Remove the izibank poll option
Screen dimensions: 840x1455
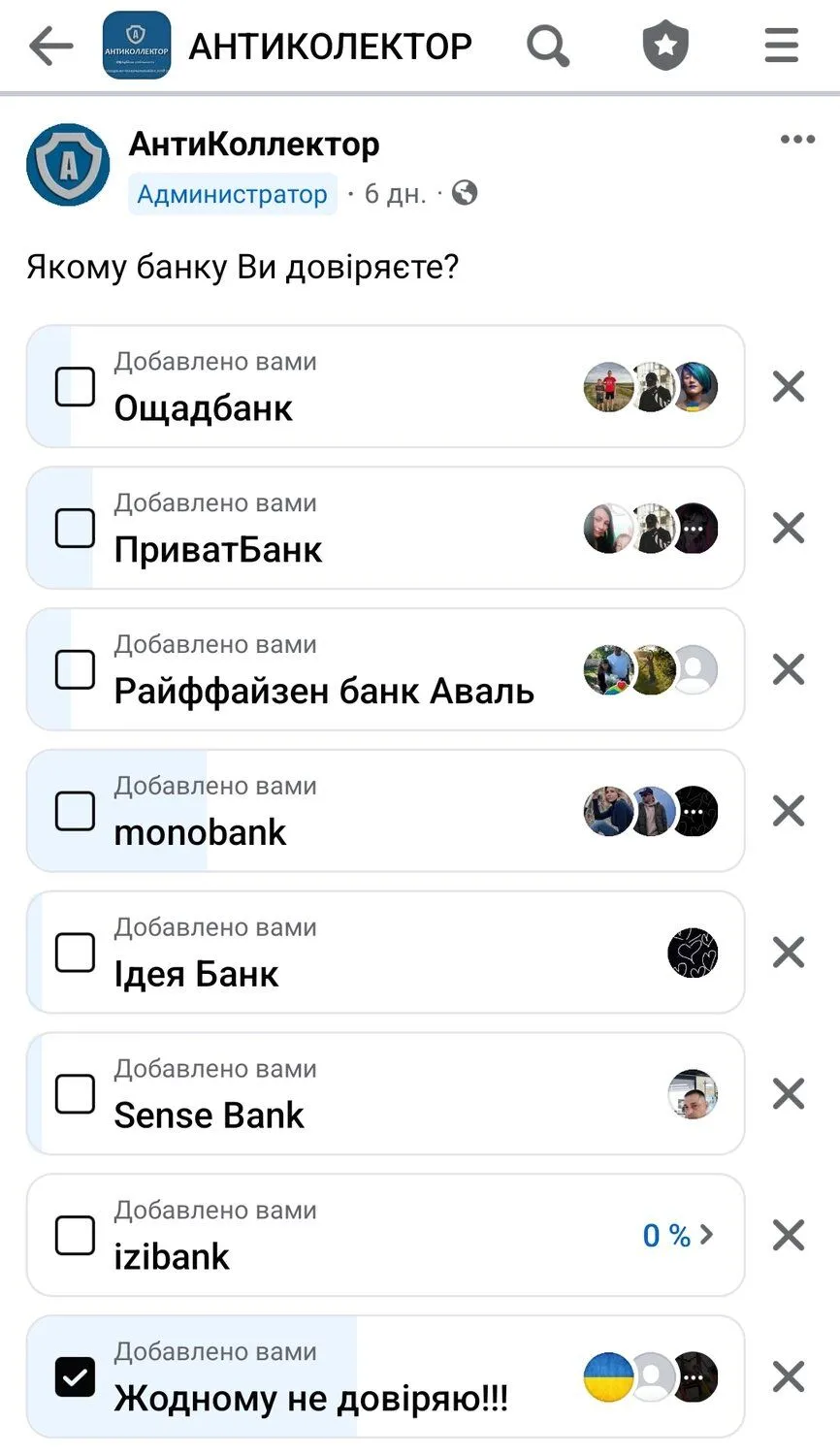point(789,1236)
